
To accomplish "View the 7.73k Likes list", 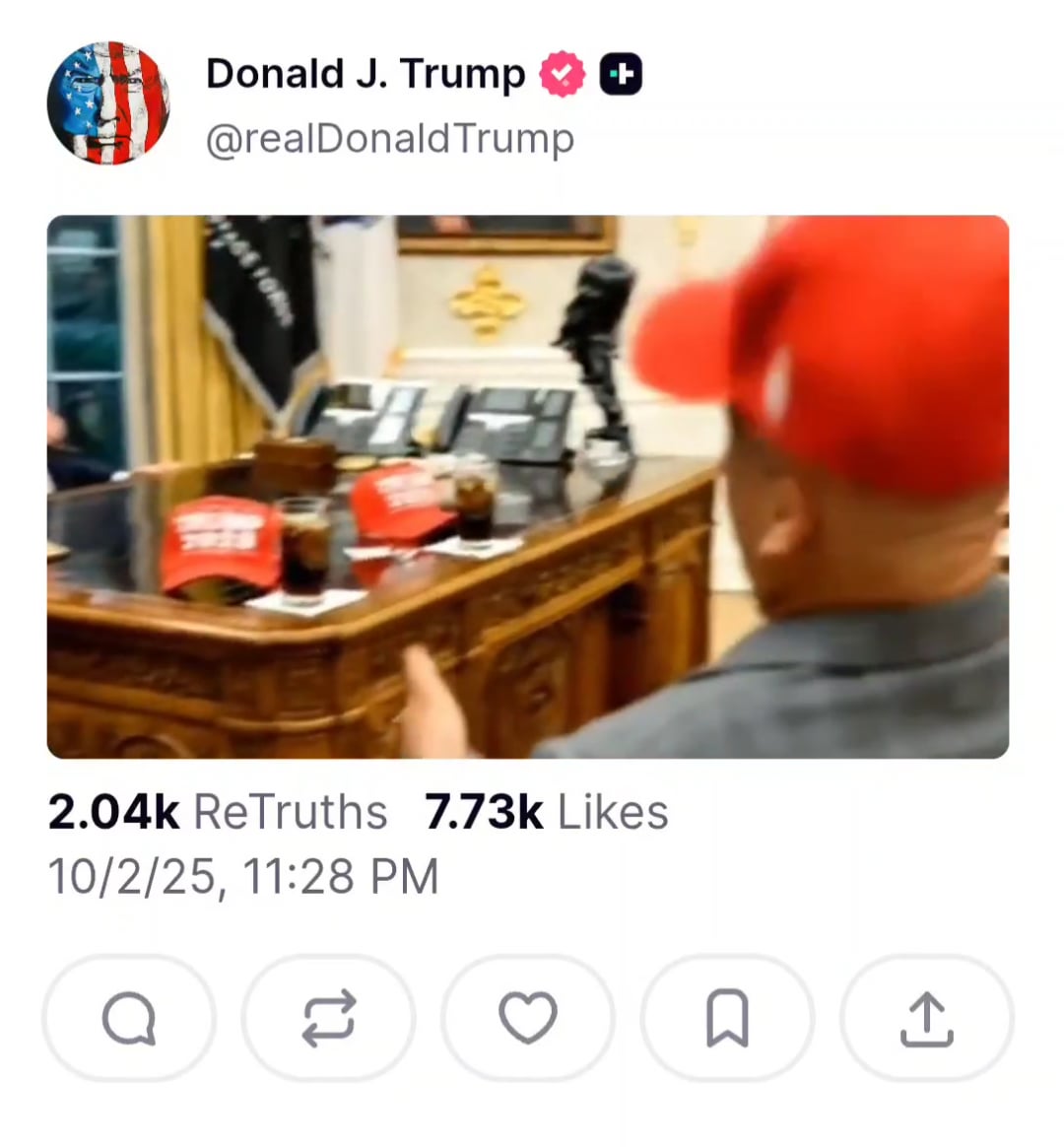I will click(x=546, y=813).
